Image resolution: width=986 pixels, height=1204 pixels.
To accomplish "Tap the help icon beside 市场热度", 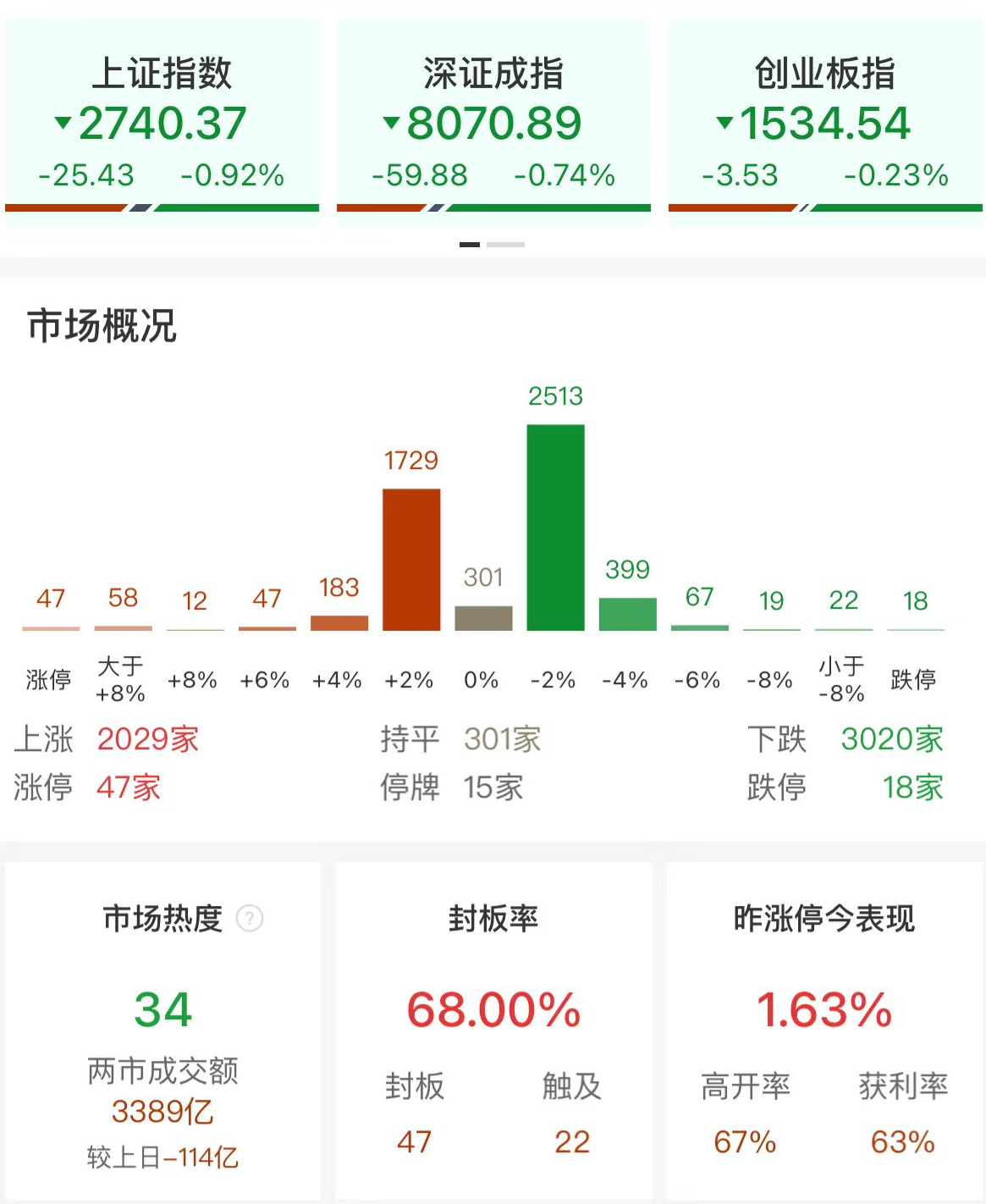I will [x=250, y=918].
